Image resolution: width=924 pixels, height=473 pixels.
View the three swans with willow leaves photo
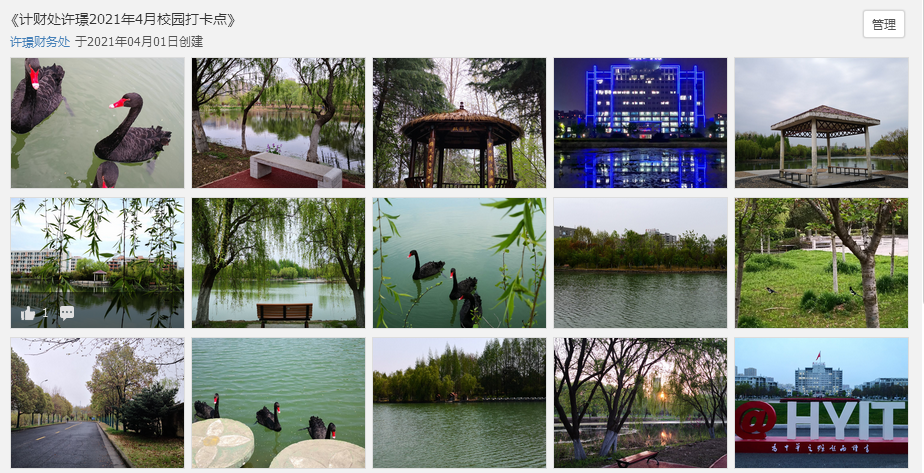click(459, 262)
